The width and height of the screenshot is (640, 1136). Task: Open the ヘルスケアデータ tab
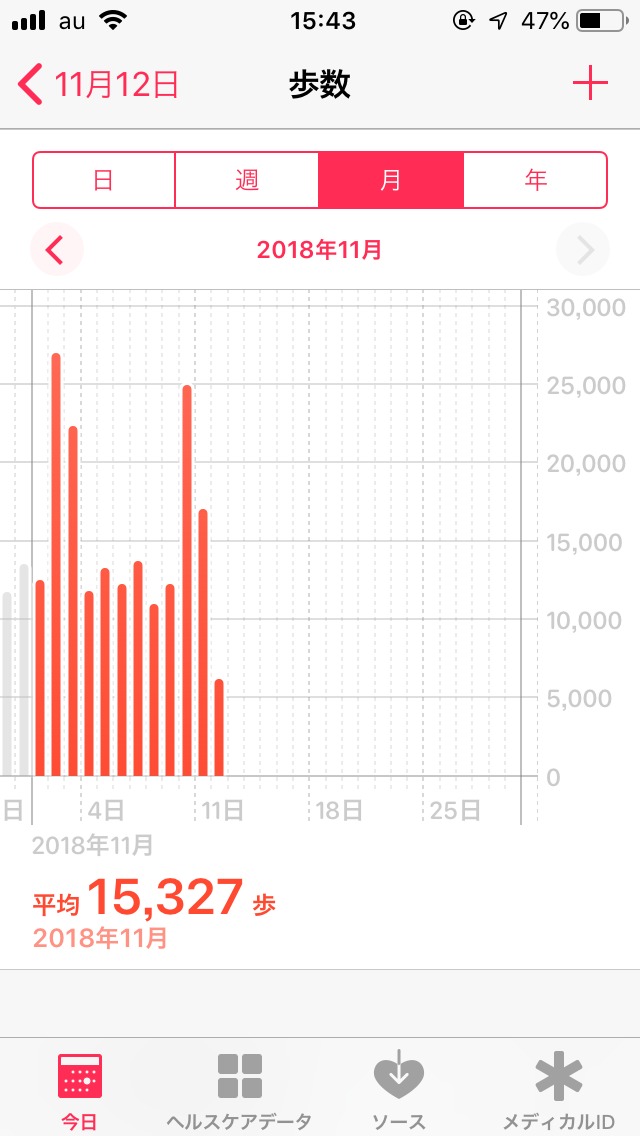coord(240,1089)
